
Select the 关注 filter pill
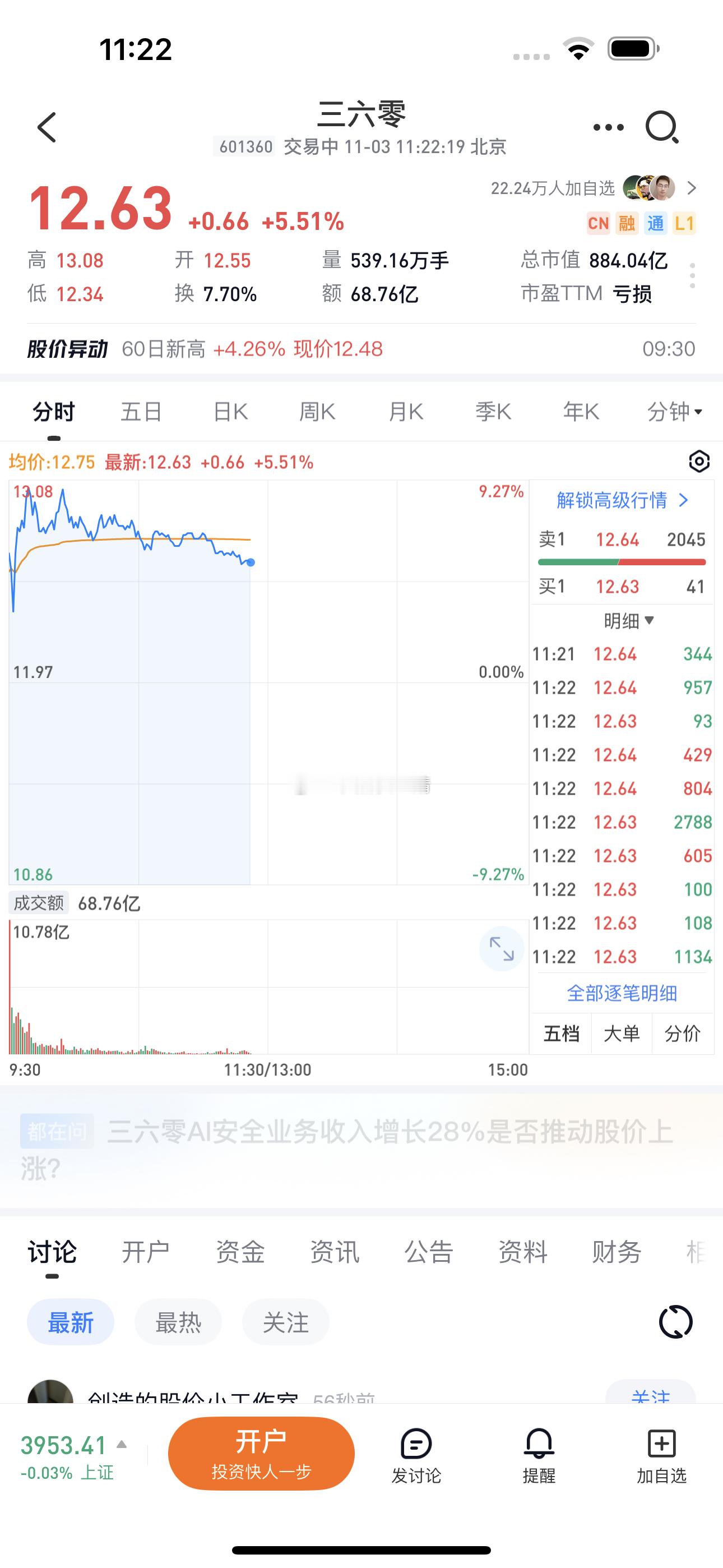point(286,1322)
